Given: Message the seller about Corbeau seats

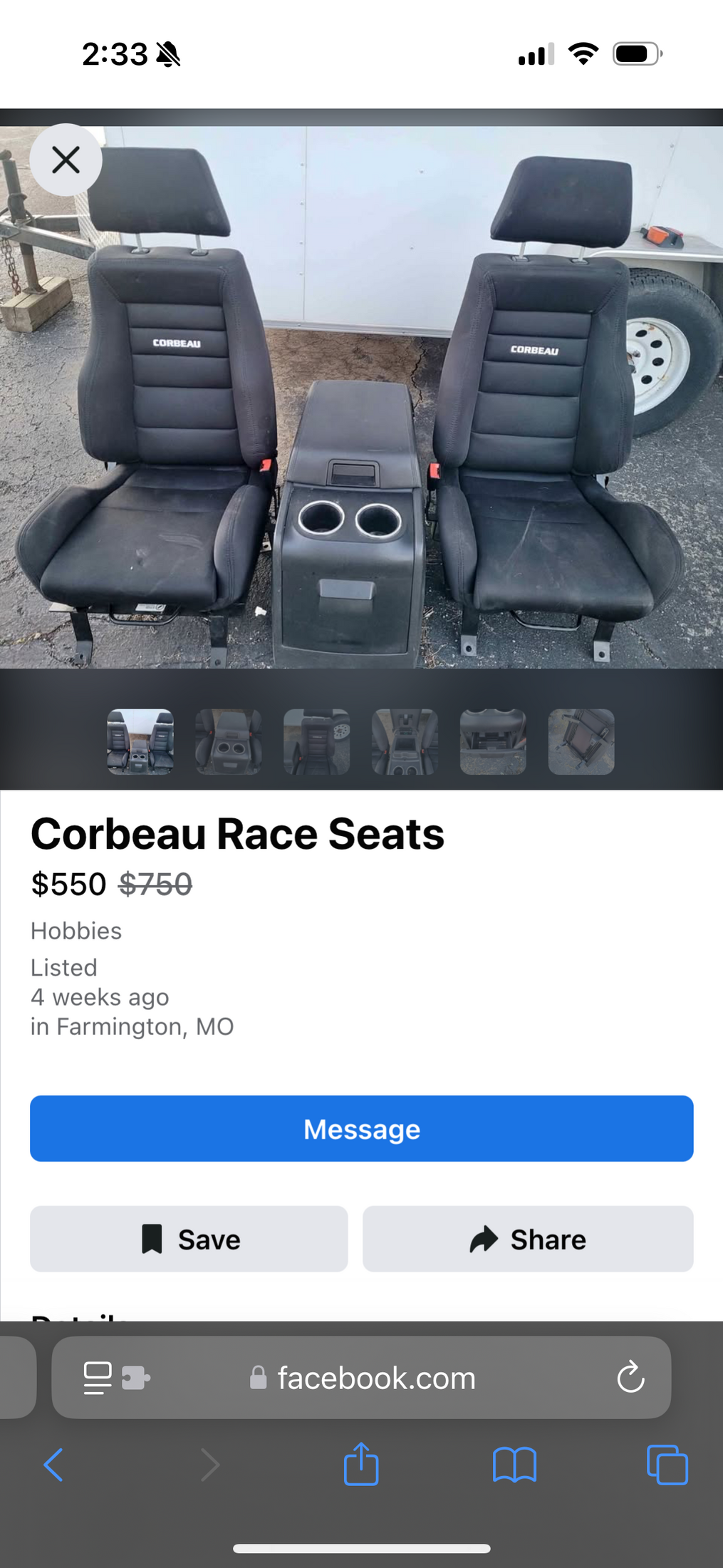Looking at the screenshot, I should pyautogui.click(x=361, y=1129).
